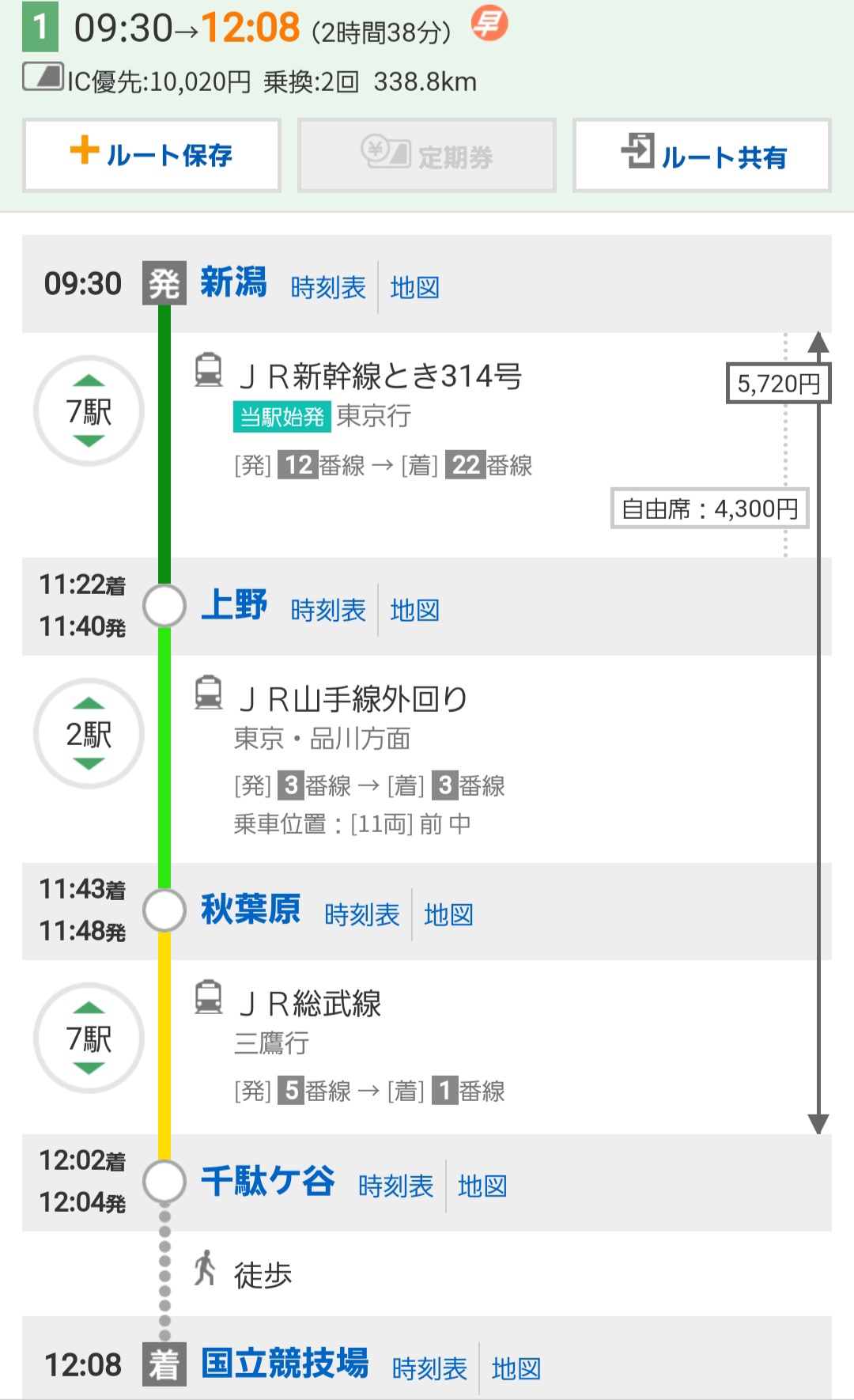Screen dimensions: 854x1400
Task: Open 新潟 station name link
Action: (x=233, y=283)
